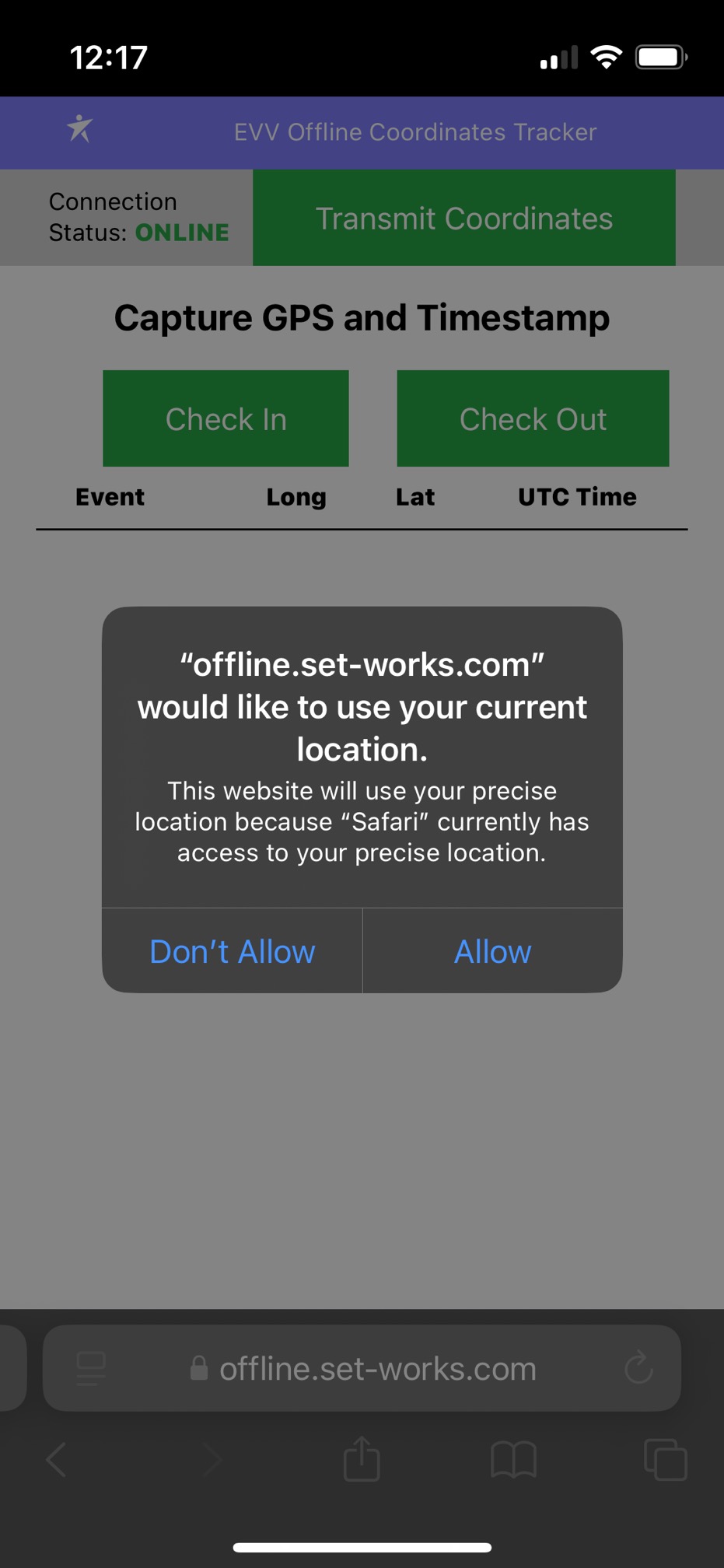Open Safari share sheet

pos(362,1458)
